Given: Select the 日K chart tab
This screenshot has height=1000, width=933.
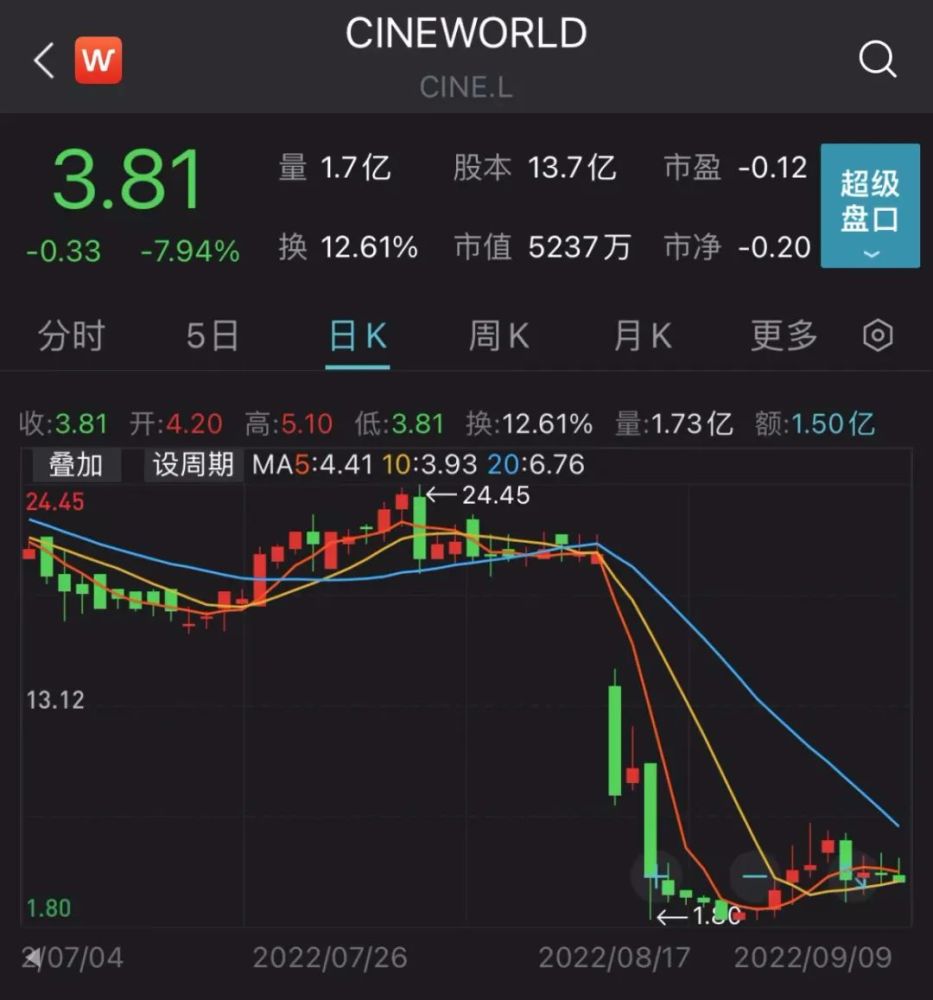Looking at the screenshot, I should 357,336.
